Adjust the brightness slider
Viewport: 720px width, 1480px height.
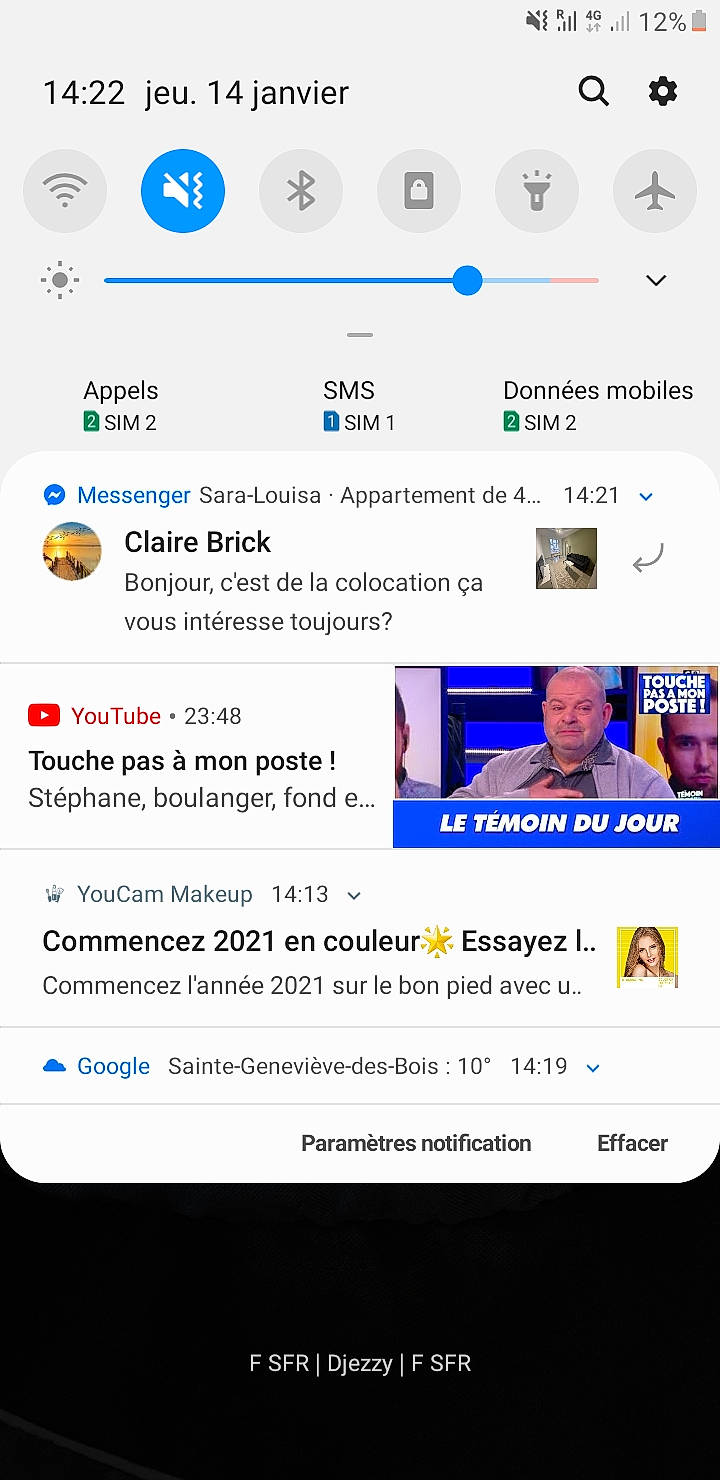pyautogui.click(x=467, y=281)
